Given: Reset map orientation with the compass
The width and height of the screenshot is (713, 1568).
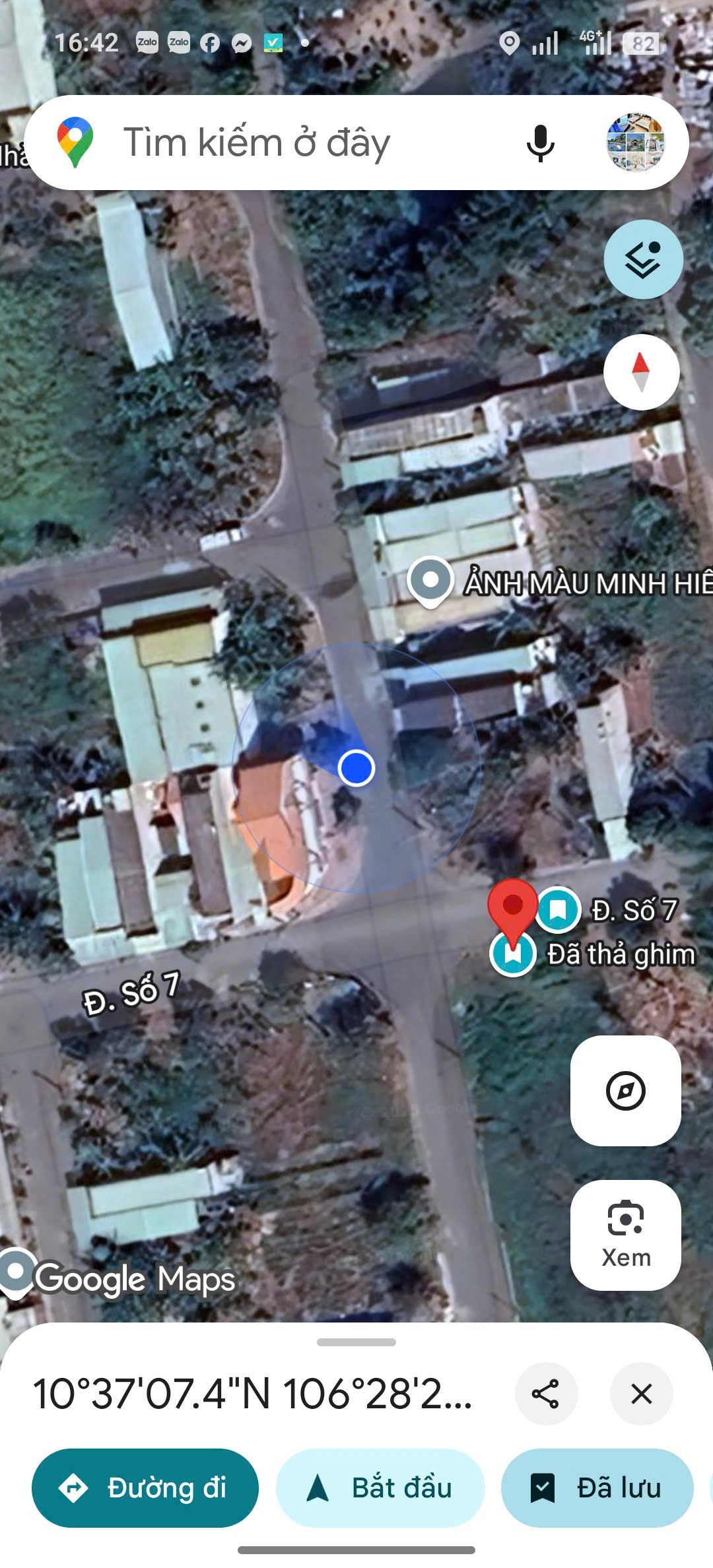Looking at the screenshot, I should [x=641, y=372].
